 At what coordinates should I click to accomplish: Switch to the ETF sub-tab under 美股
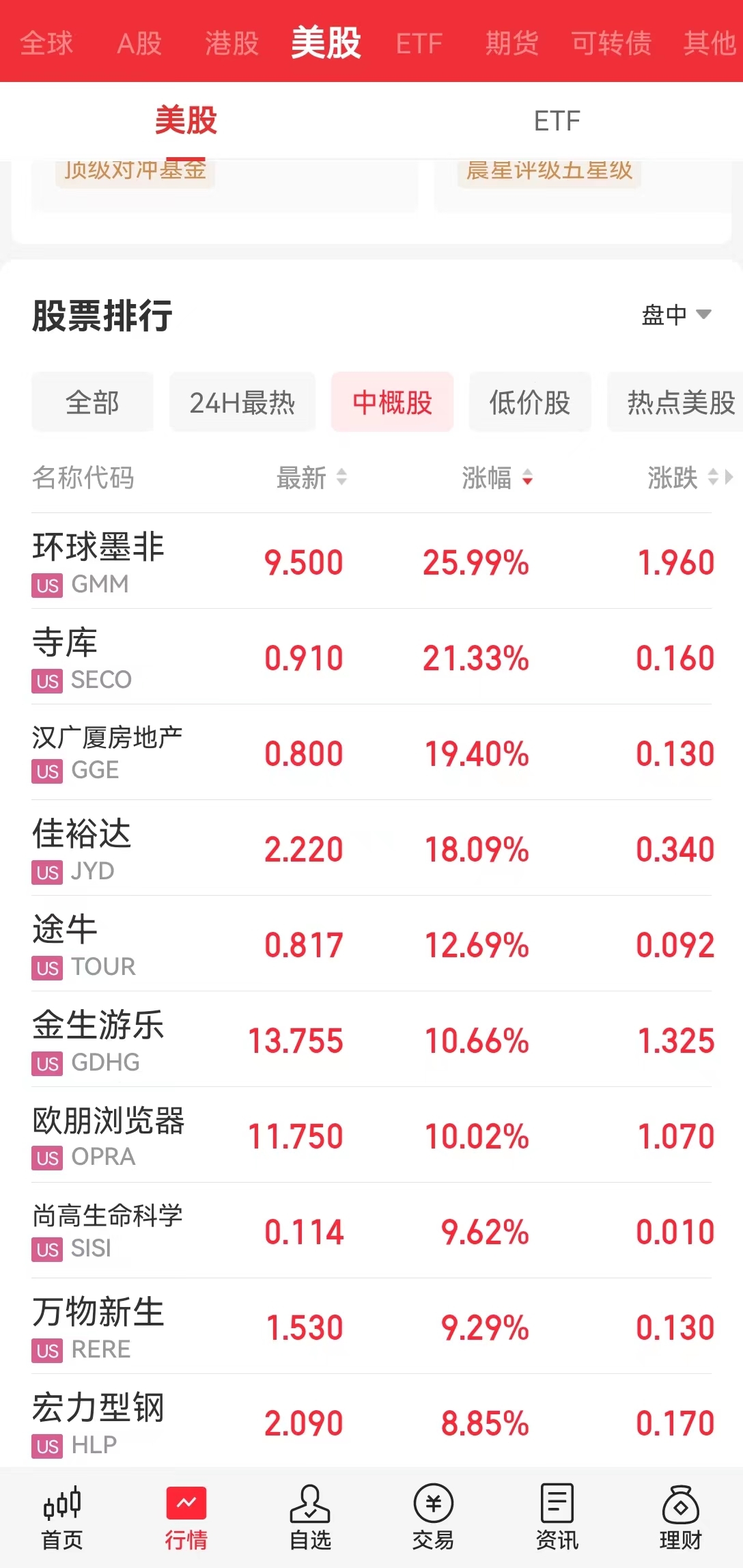[557, 121]
